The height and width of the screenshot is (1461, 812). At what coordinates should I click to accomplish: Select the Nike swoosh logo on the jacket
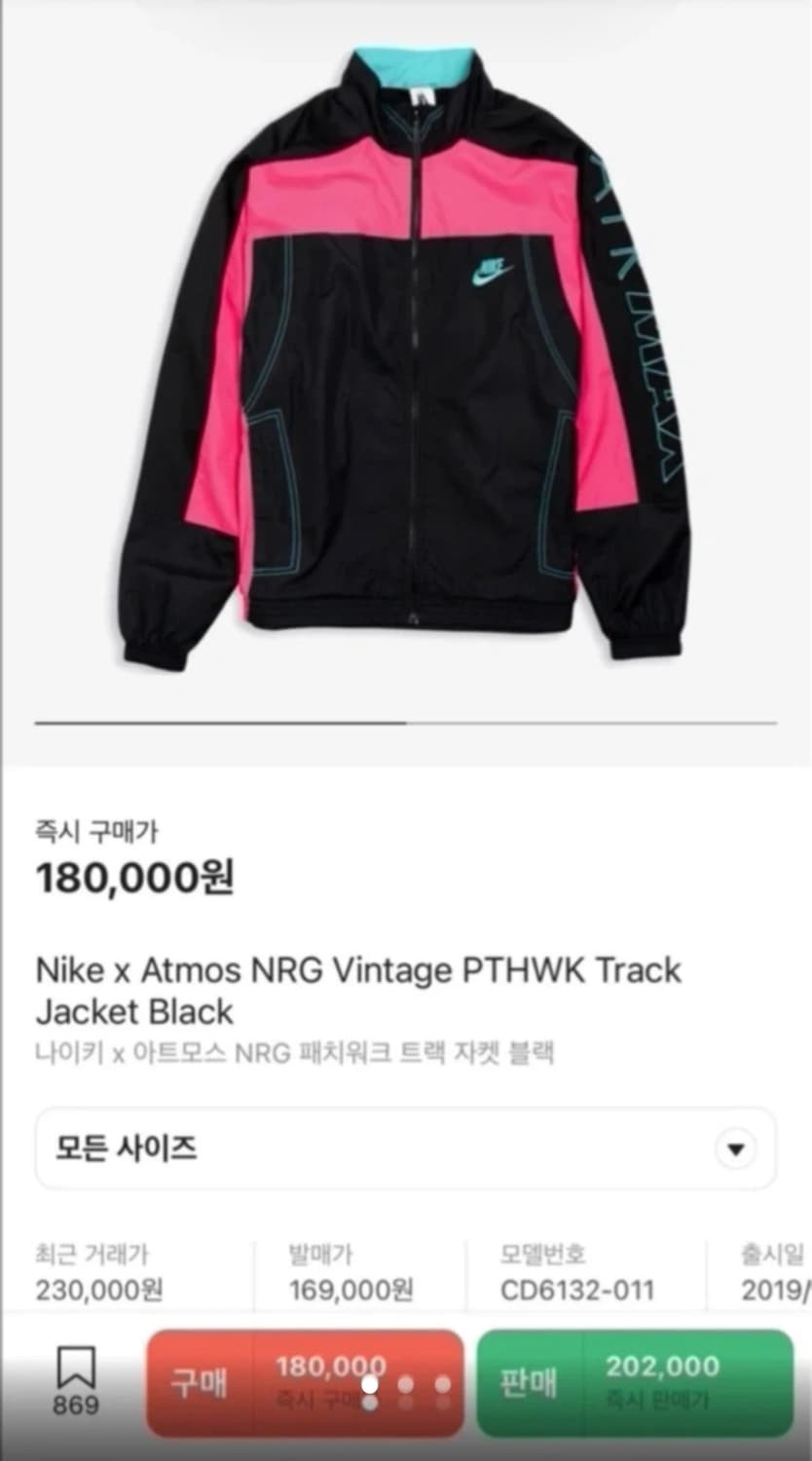[489, 273]
